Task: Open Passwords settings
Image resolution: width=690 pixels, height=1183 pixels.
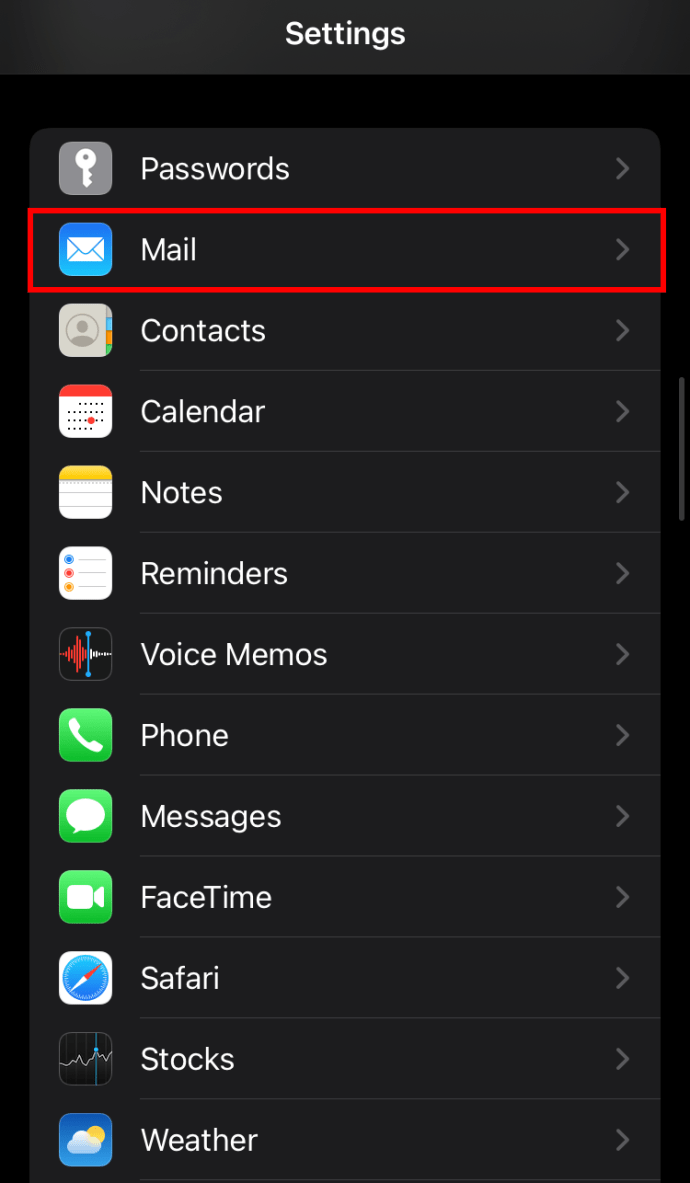Action: click(x=345, y=168)
